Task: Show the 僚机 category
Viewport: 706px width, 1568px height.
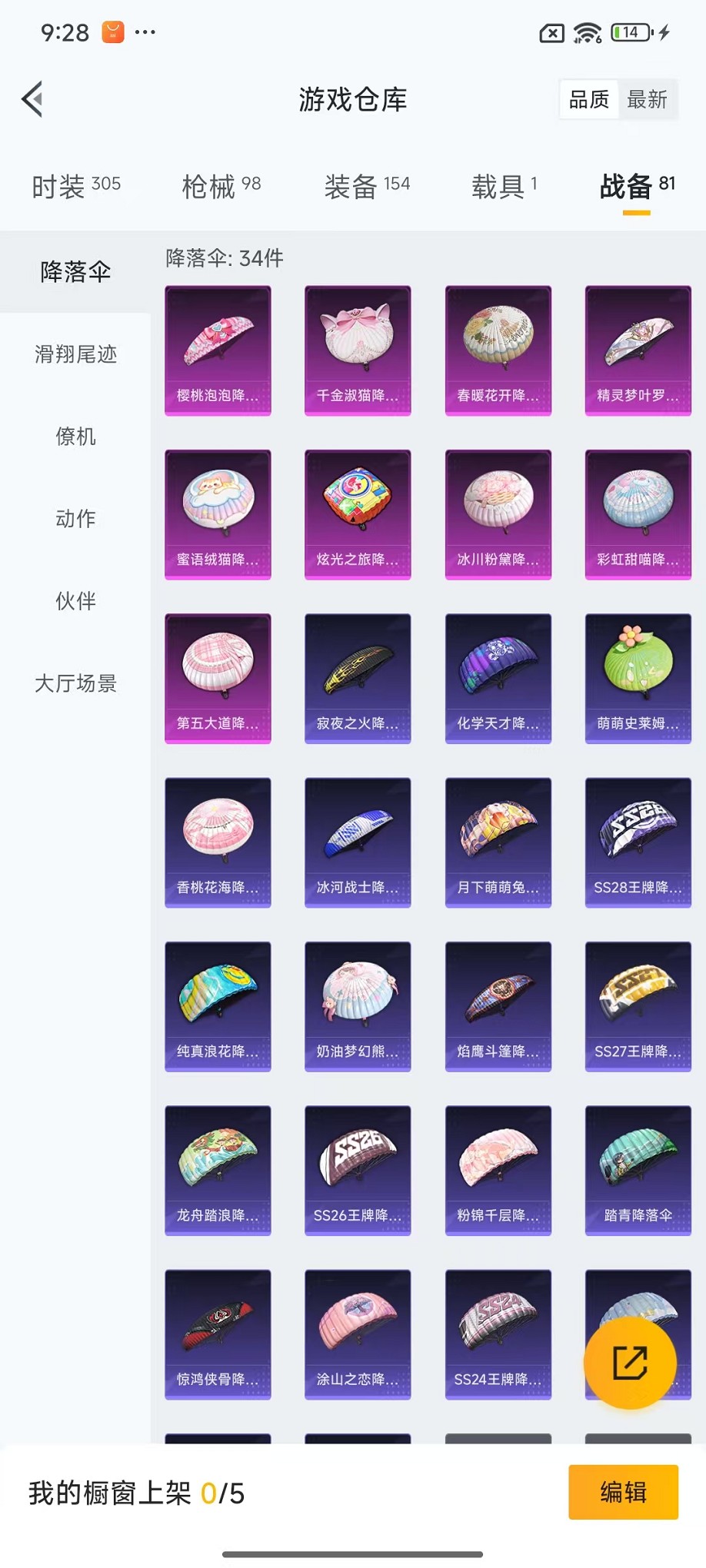Action: 75,437
